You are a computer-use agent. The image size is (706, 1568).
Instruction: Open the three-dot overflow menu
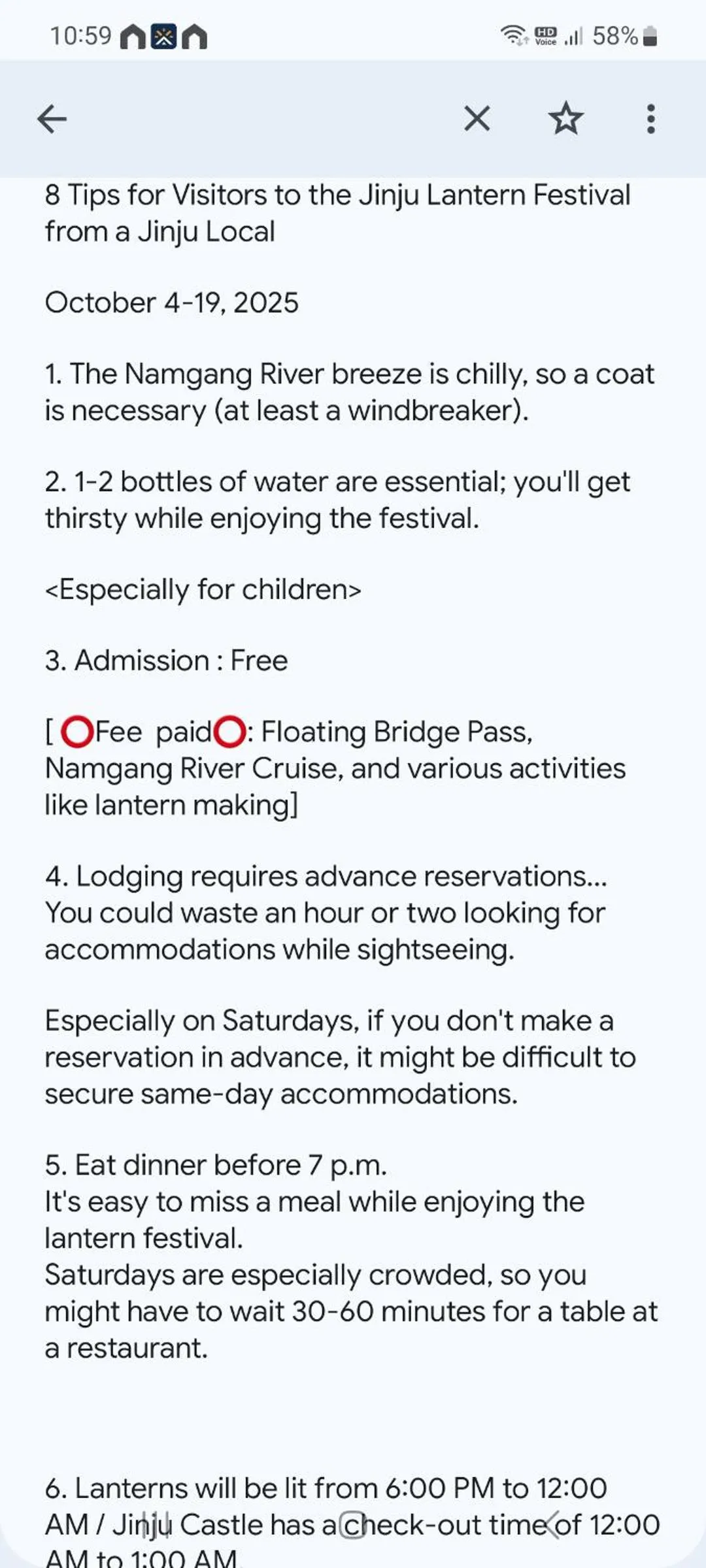(650, 119)
